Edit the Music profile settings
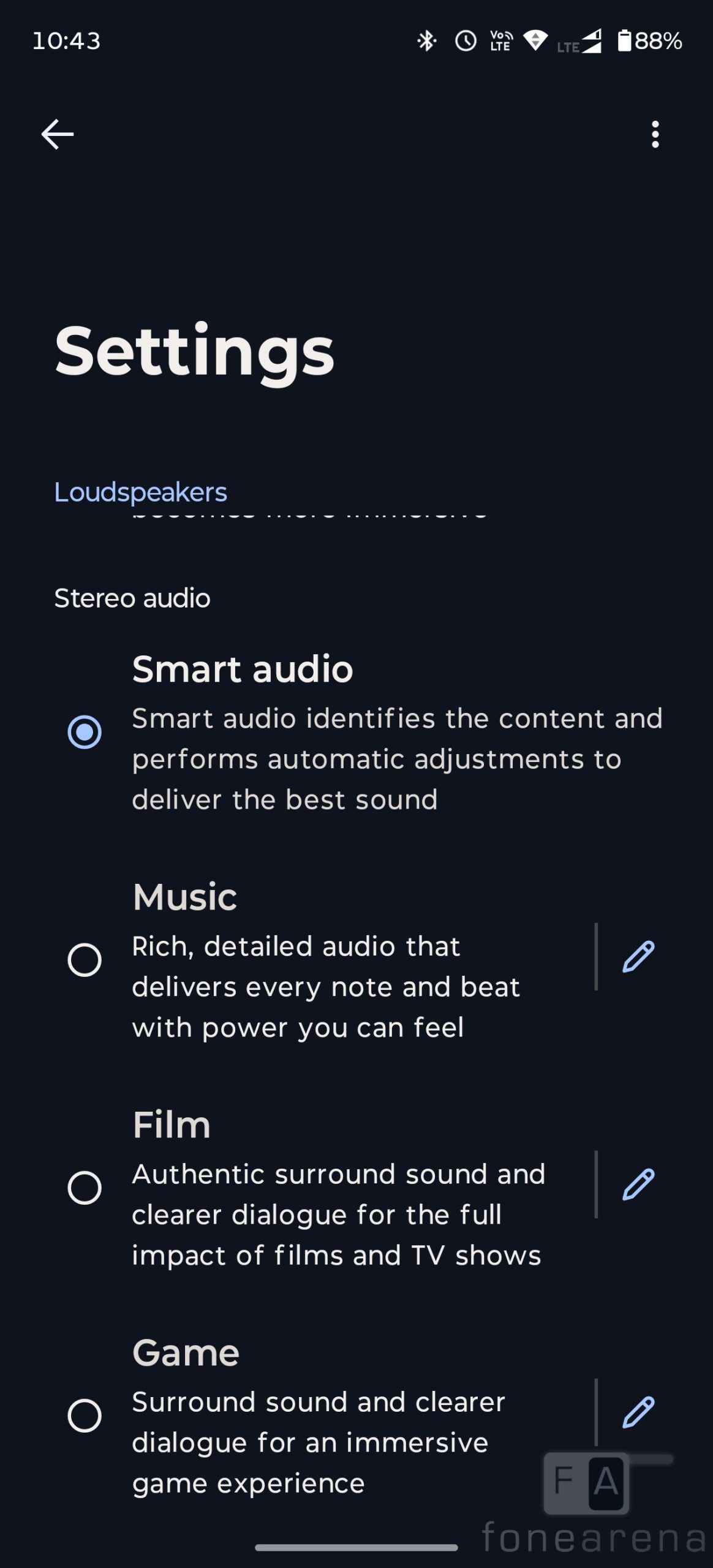The width and height of the screenshot is (713, 1568). pos(638,957)
